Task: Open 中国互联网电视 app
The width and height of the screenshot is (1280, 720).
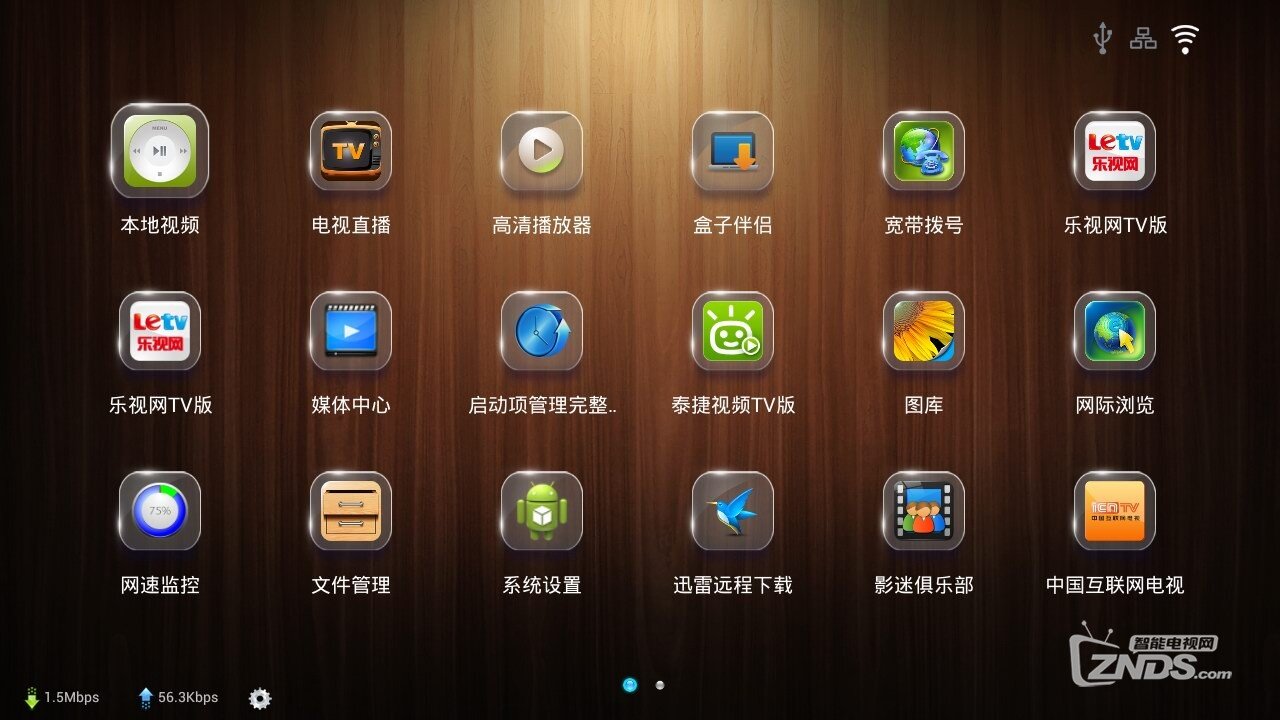Action: tap(1114, 511)
